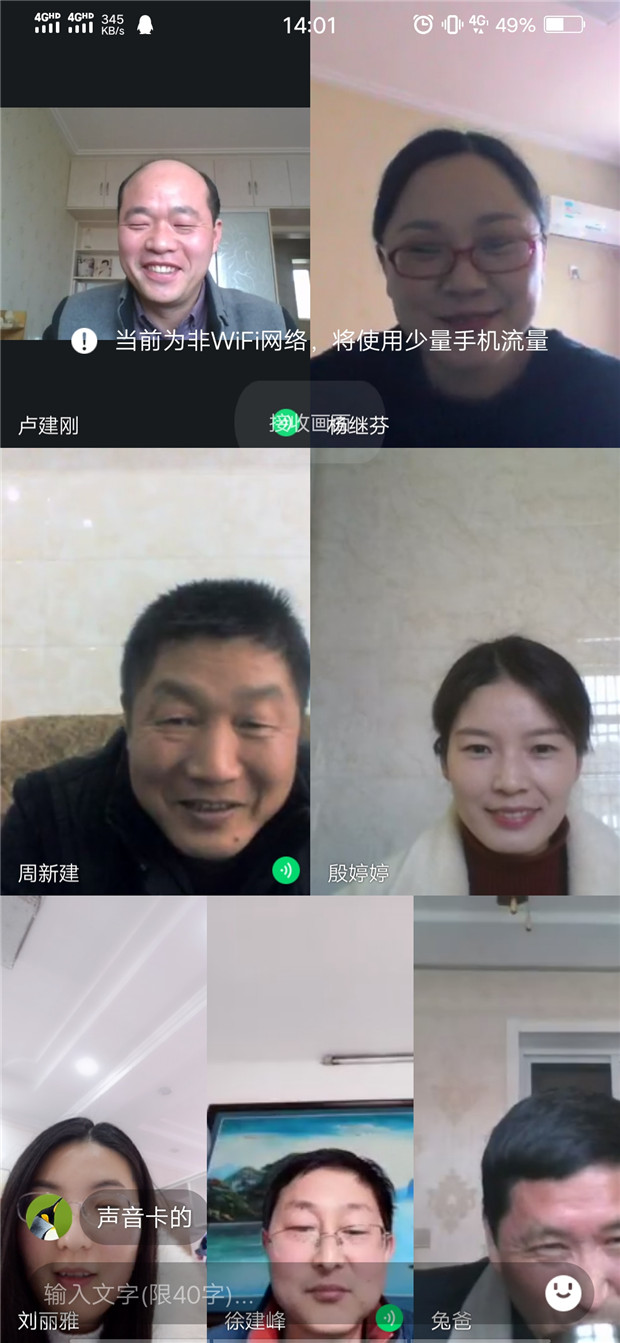Open the emoji smiley picker
Screen dimensions: 620x1343
point(564,1292)
